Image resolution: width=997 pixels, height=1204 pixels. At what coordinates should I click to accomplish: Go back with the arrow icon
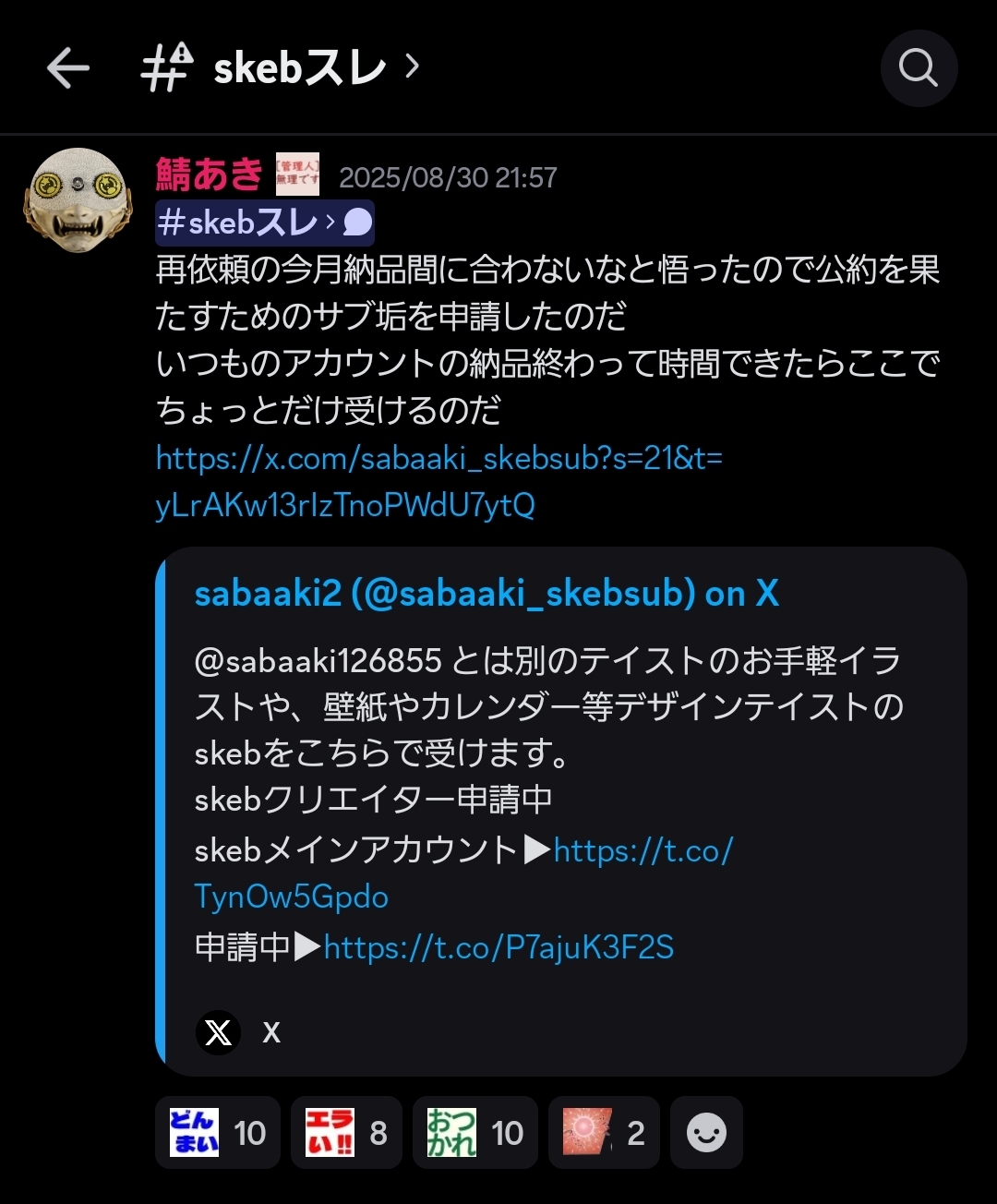tap(68, 68)
